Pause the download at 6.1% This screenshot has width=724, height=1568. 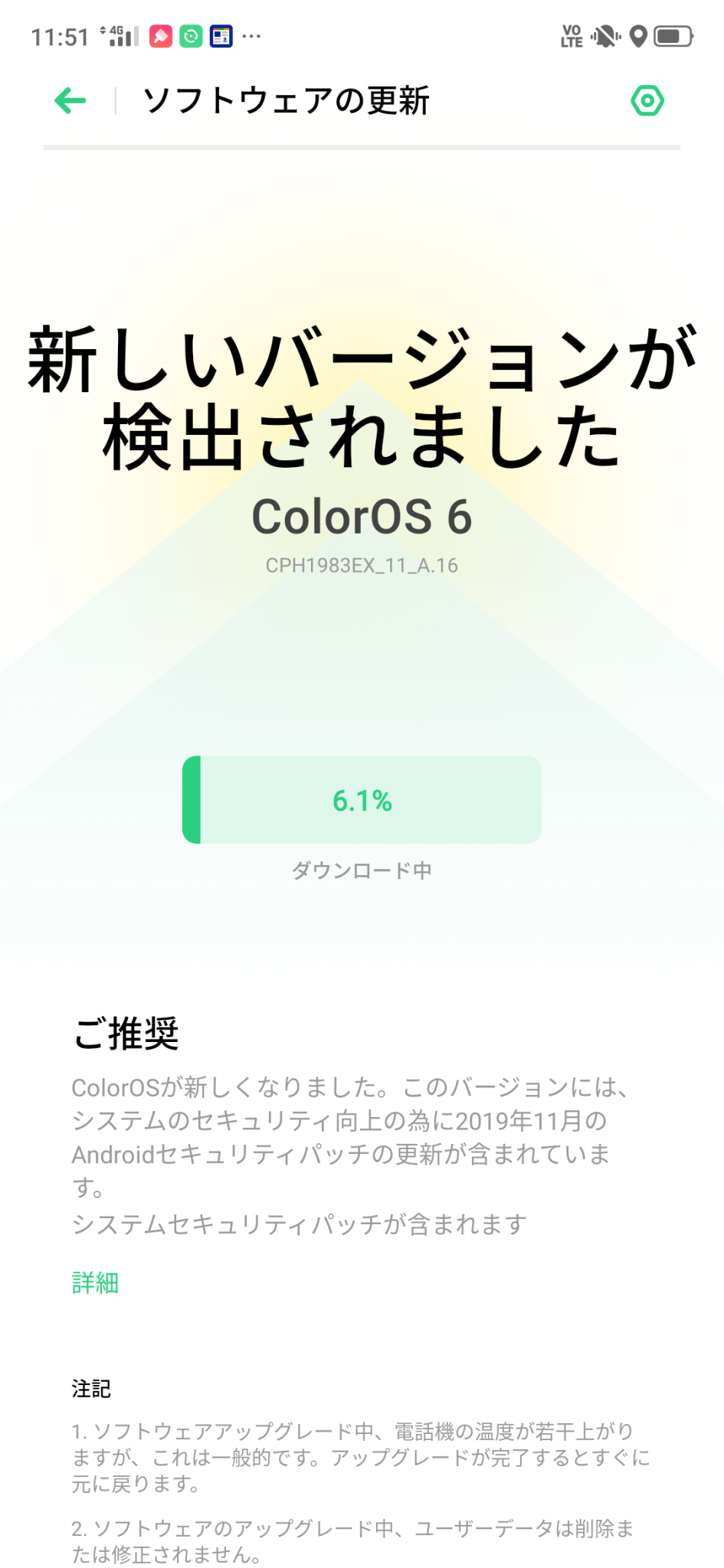point(362,800)
